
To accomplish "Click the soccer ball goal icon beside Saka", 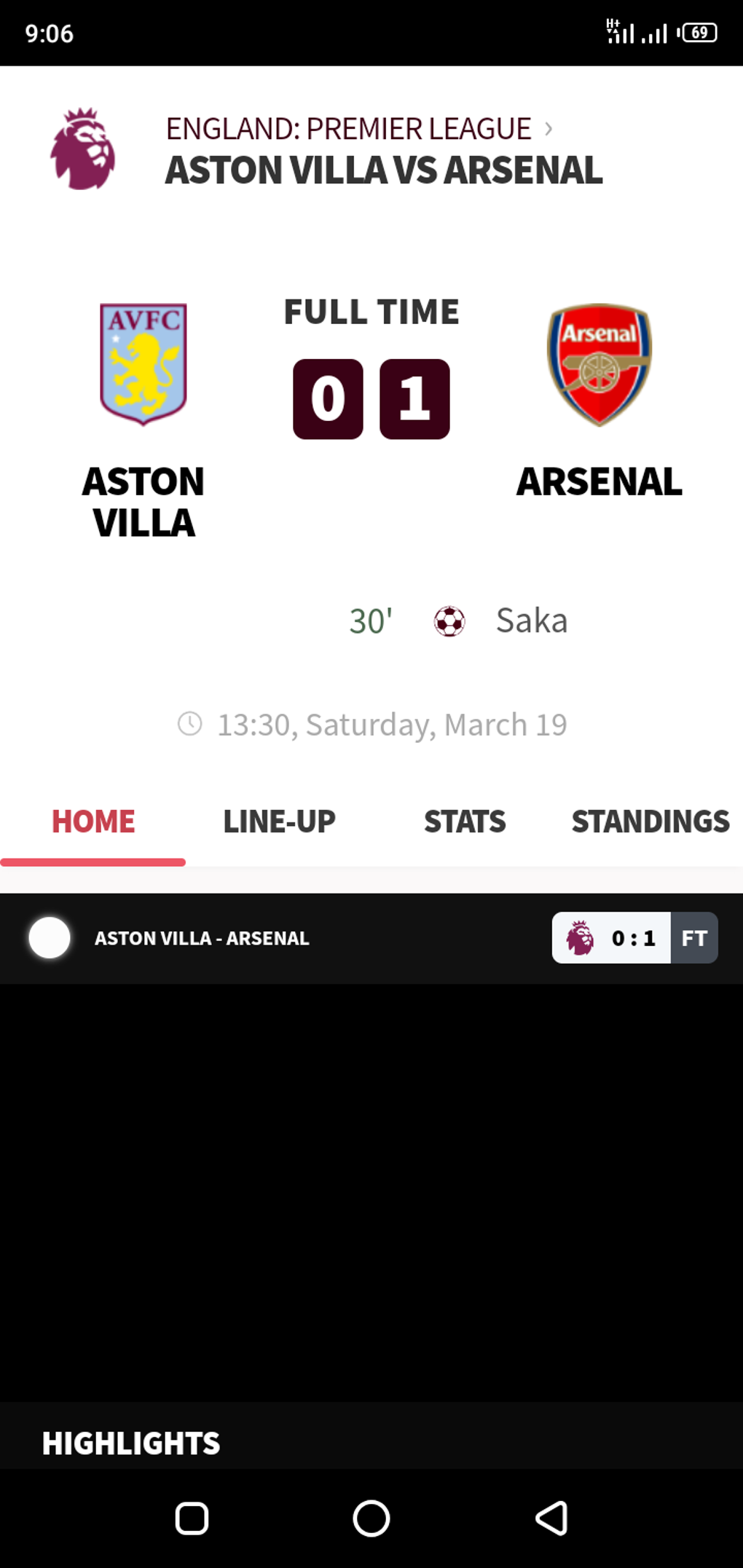I will (x=450, y=620).
